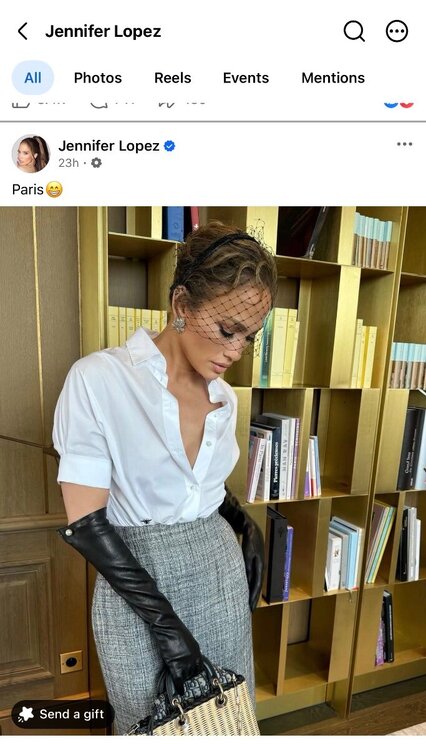The height and width of the screenshot is (750, 426).
Task: Switch to the Photos tab
Action: (98, 77)
